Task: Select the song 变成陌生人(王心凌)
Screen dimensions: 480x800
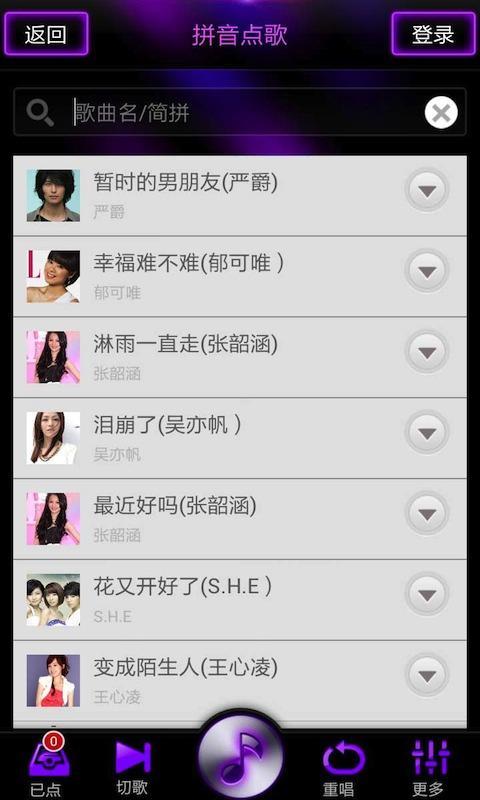Action: (240, 681)
